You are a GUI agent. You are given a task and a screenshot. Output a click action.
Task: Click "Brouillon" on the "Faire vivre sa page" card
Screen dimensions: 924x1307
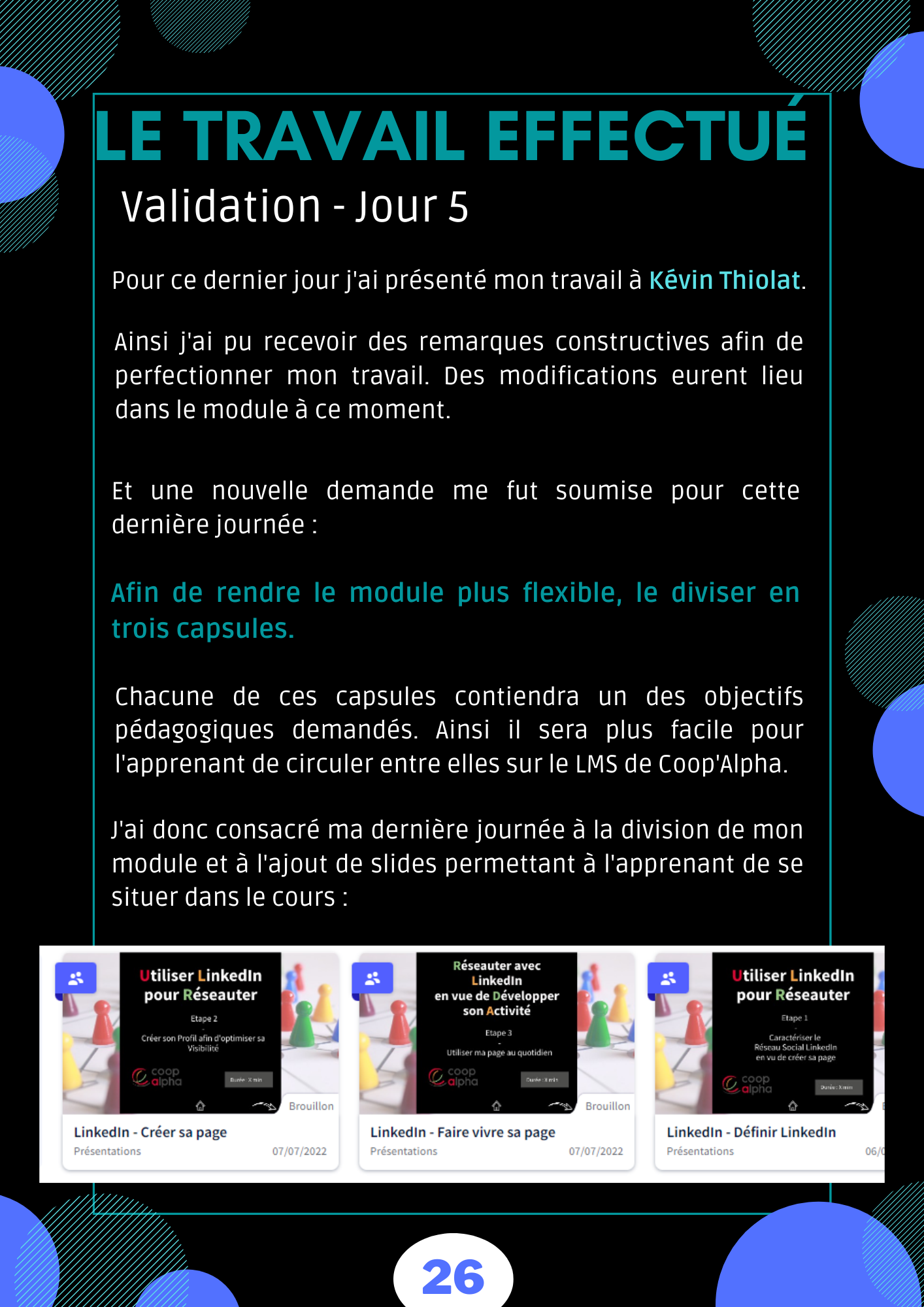607,1106
